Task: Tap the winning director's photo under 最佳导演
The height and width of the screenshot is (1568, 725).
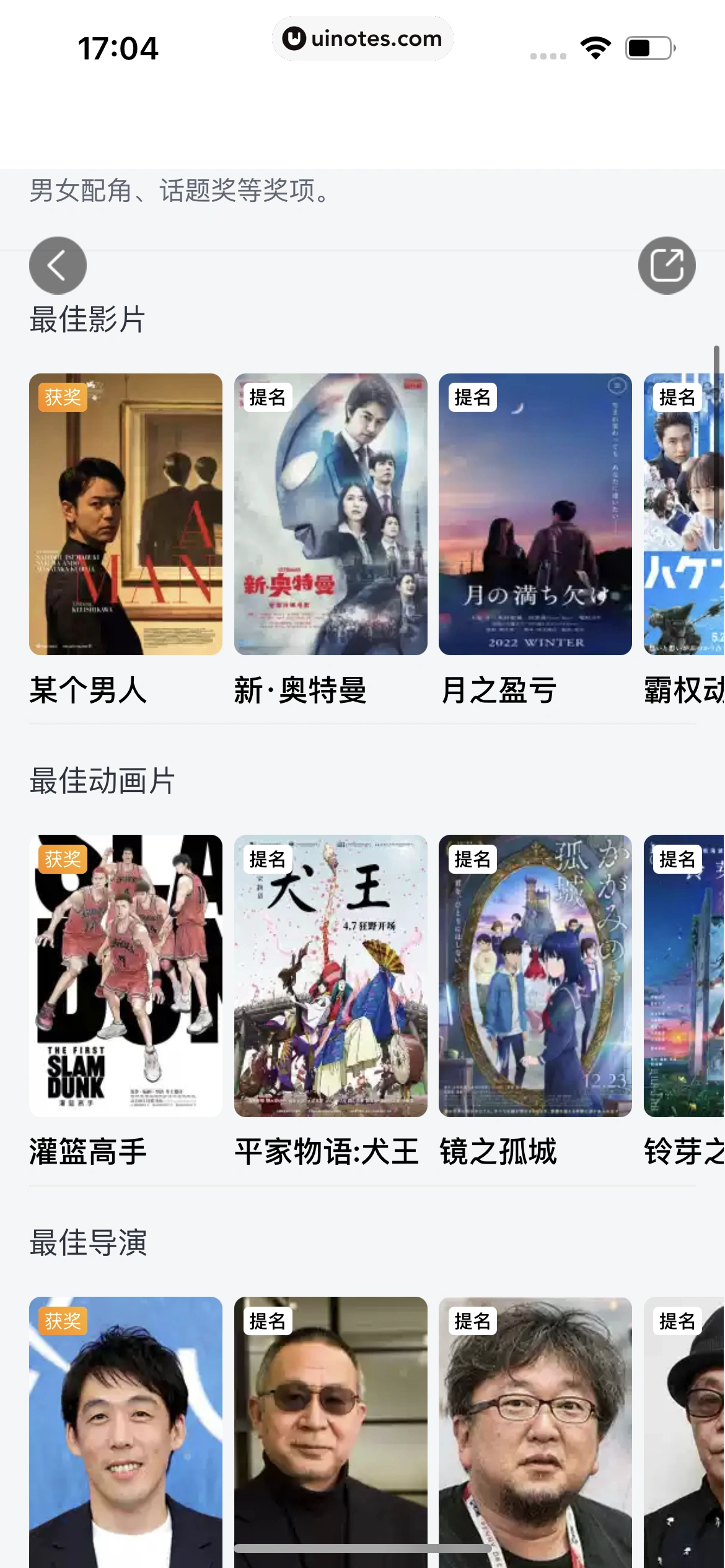Action: click(125, 1424)
